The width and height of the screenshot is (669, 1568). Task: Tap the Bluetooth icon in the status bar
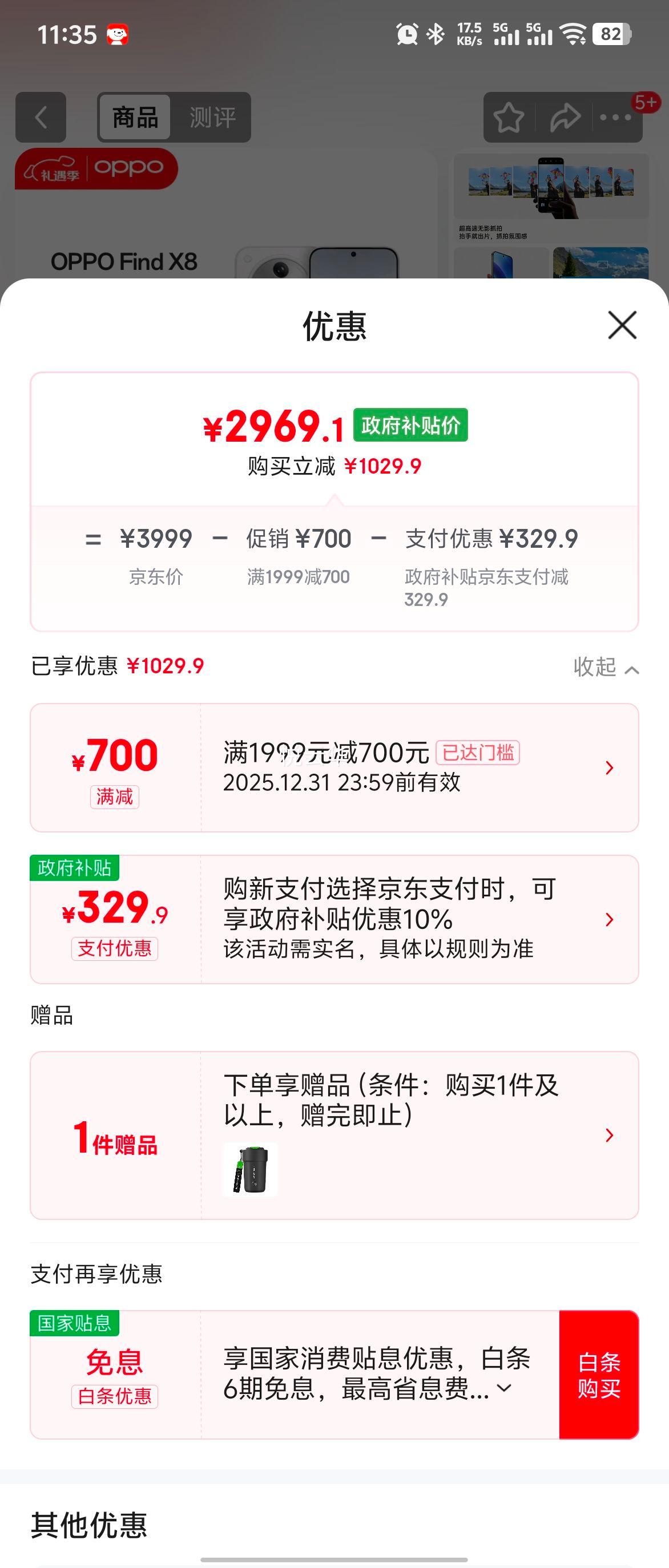(436, 35)
